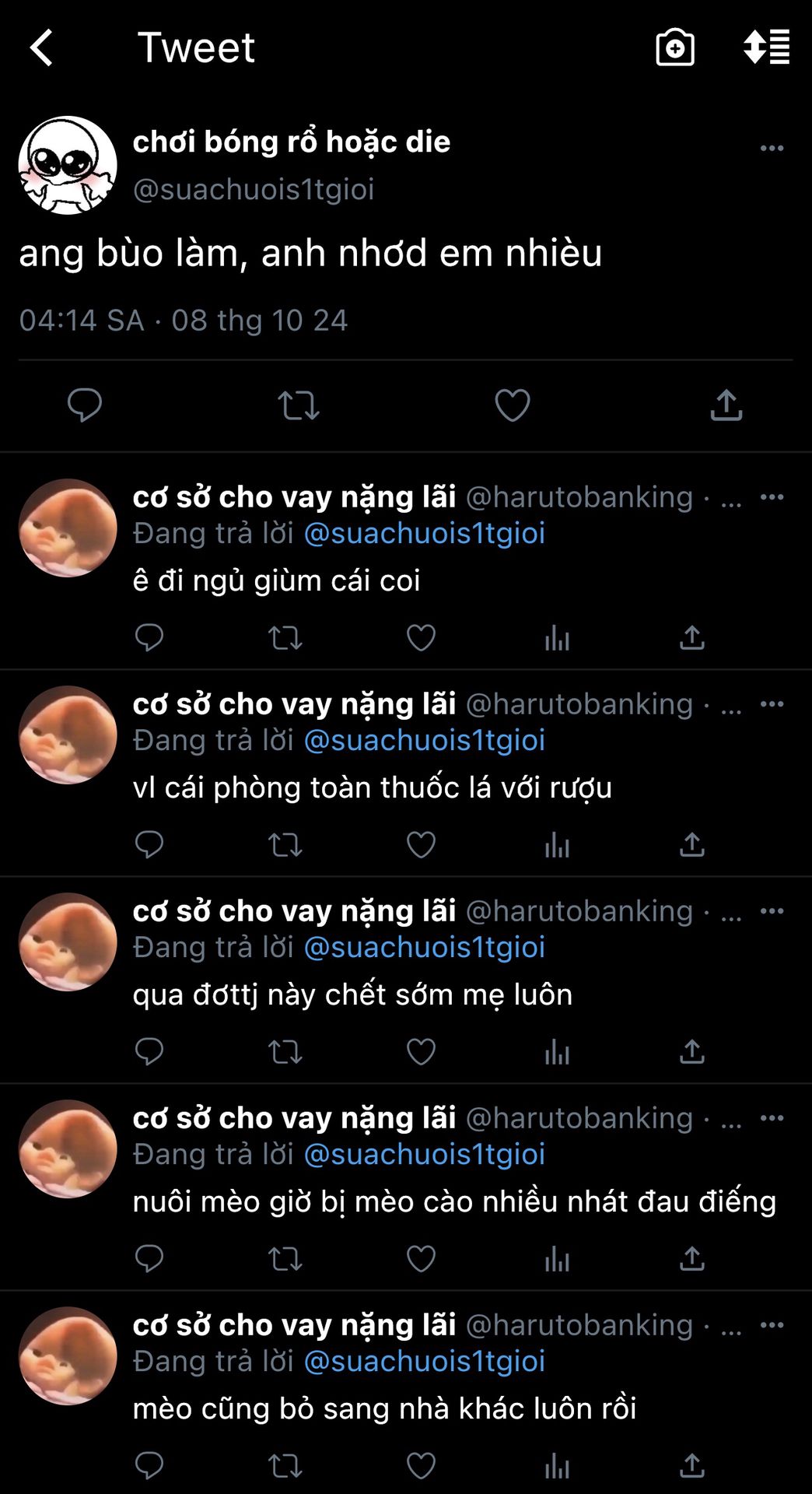
Task: Open overflow menu on the main tweet
Action: point(772,148)
